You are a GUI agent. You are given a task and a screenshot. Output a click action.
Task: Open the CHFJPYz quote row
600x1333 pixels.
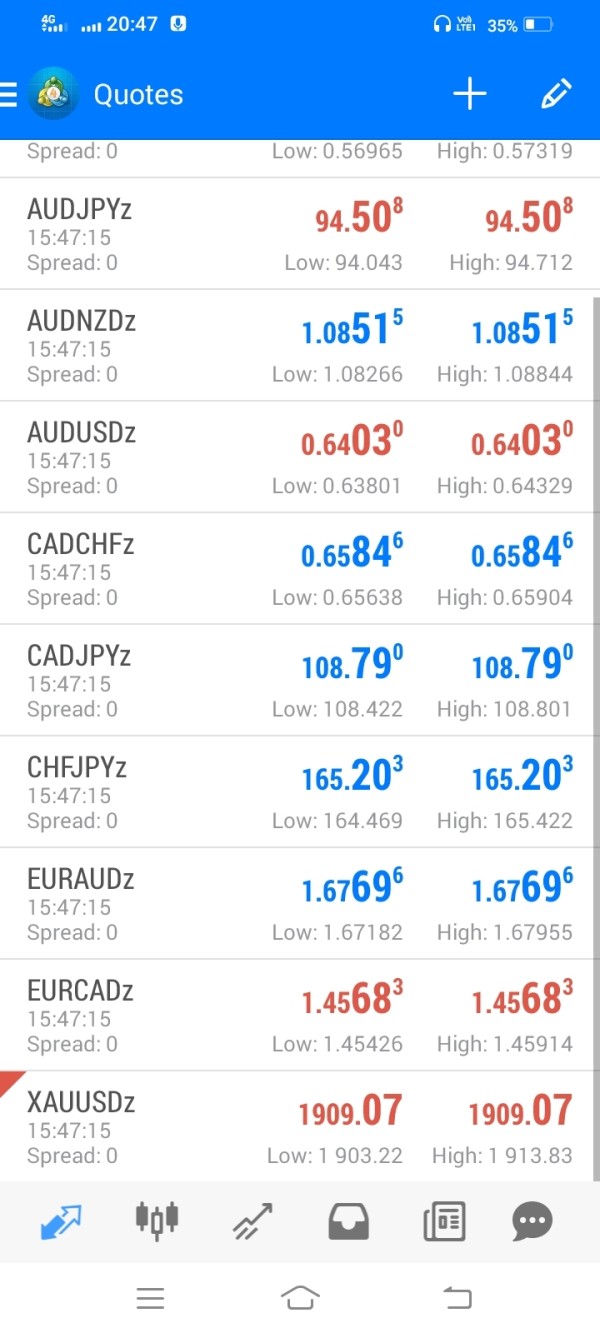pos(300,793)
